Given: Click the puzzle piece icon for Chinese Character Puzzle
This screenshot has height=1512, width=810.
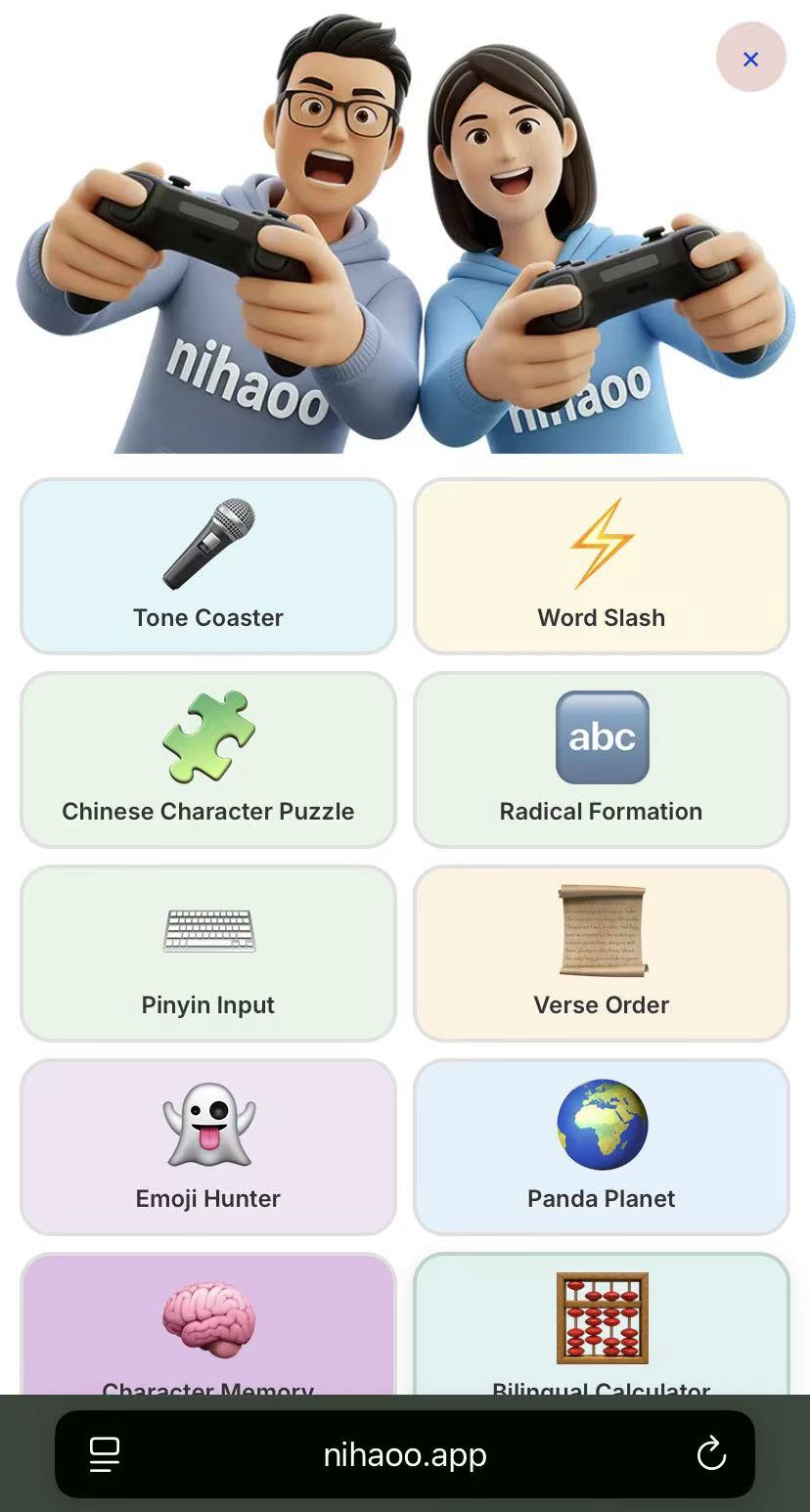Looking at the screenshot, I should pos(207,734).
